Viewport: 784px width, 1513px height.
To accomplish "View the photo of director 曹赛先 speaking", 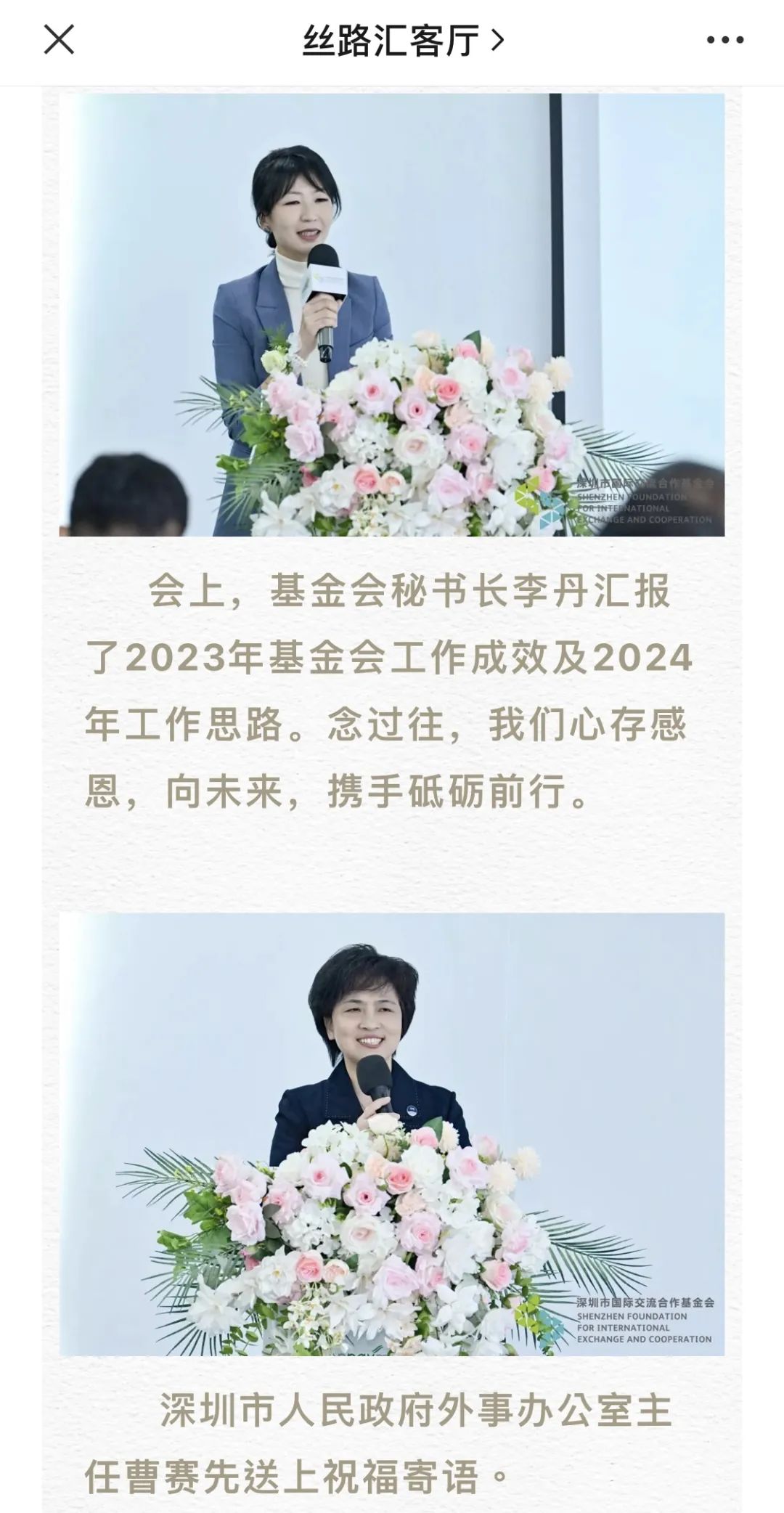I will coord(392,1134).
